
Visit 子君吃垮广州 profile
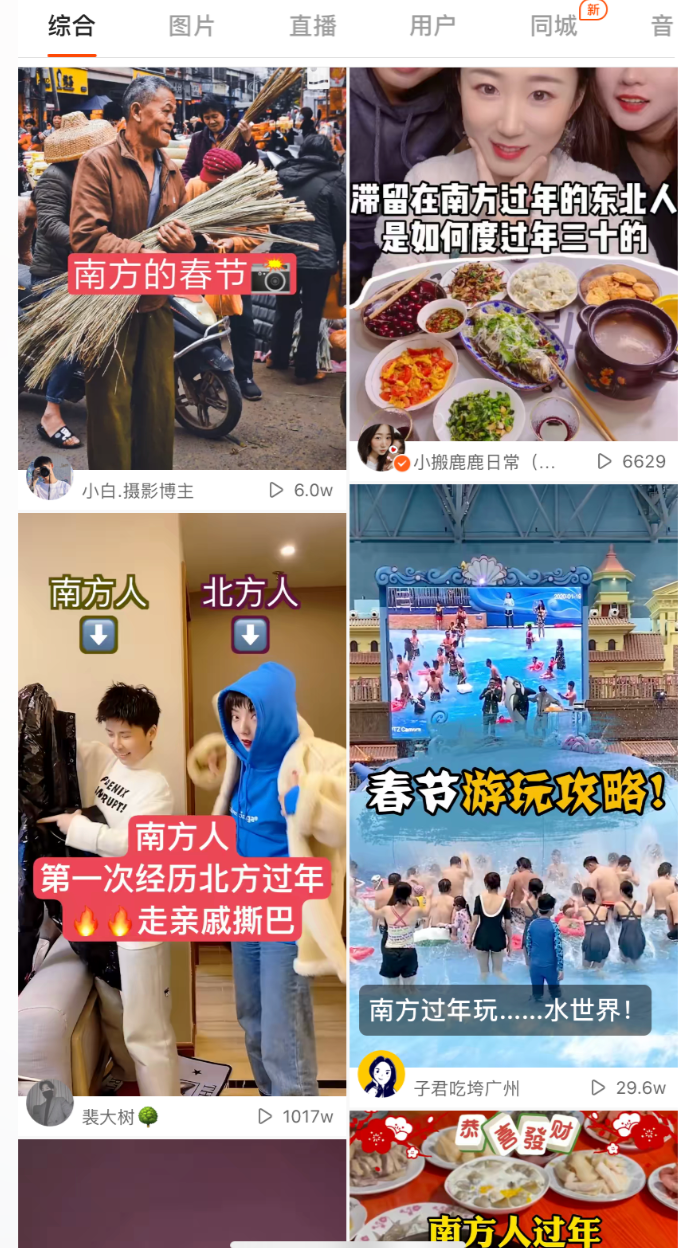click(x=467, y=1088)
